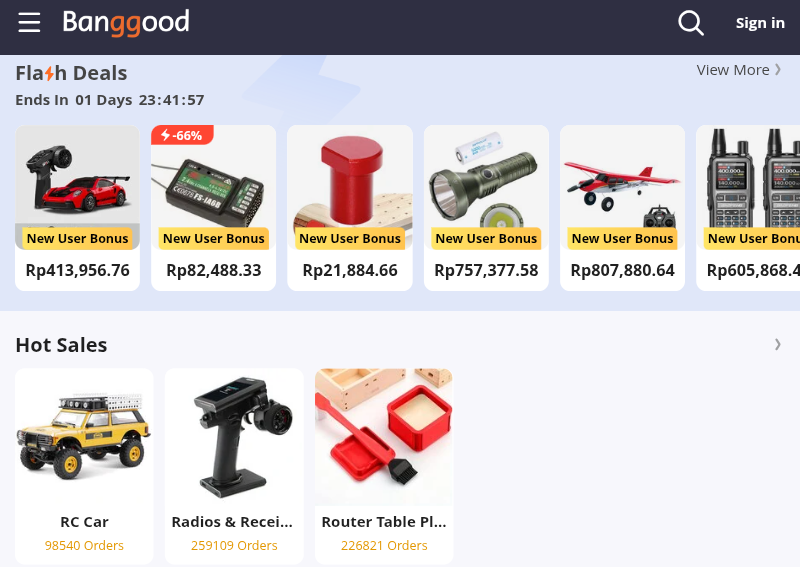The image size is (800, 567).
Task: Tap the Sign in link
Action: [x=760, y=23]
